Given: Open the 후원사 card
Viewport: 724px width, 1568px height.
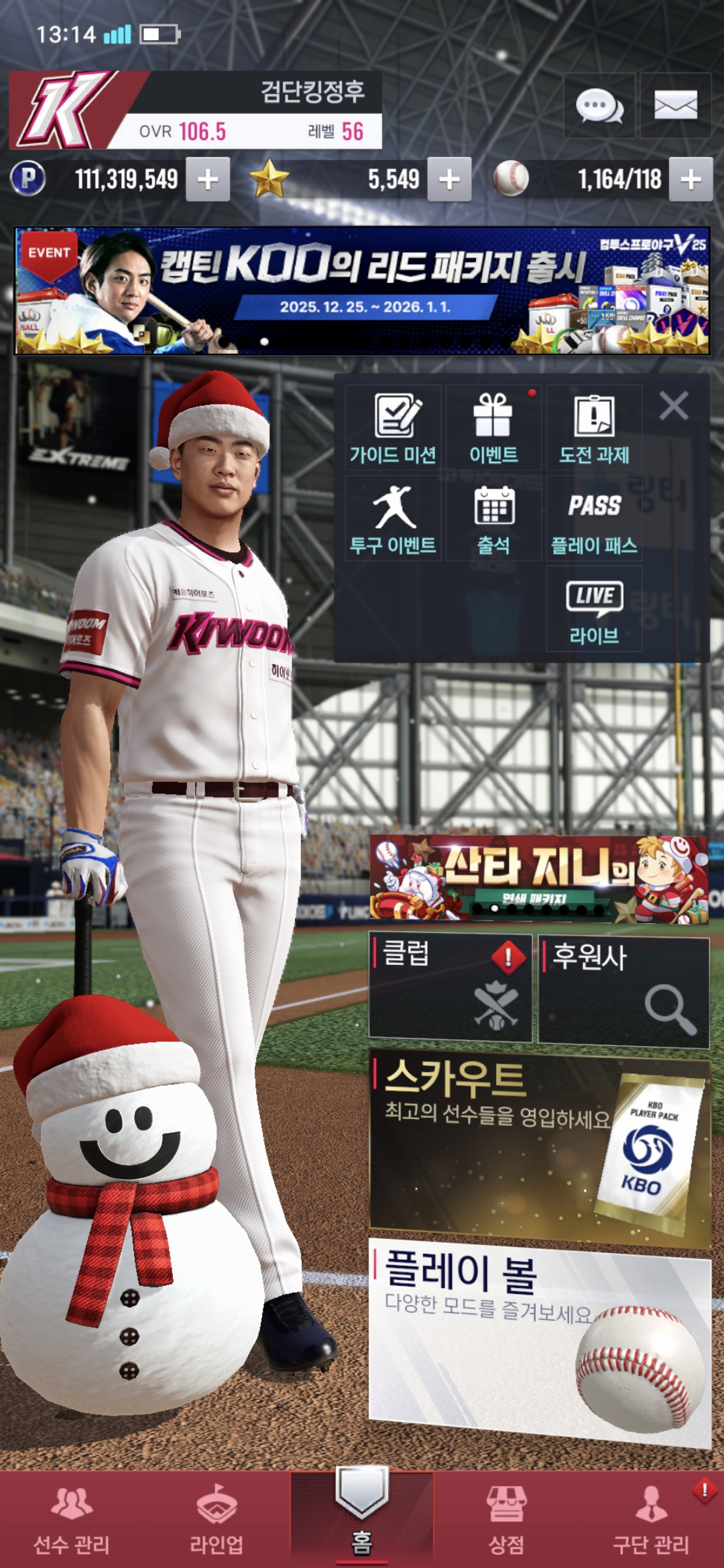Looking at the screenshot, I should click(x=623, y=992).
